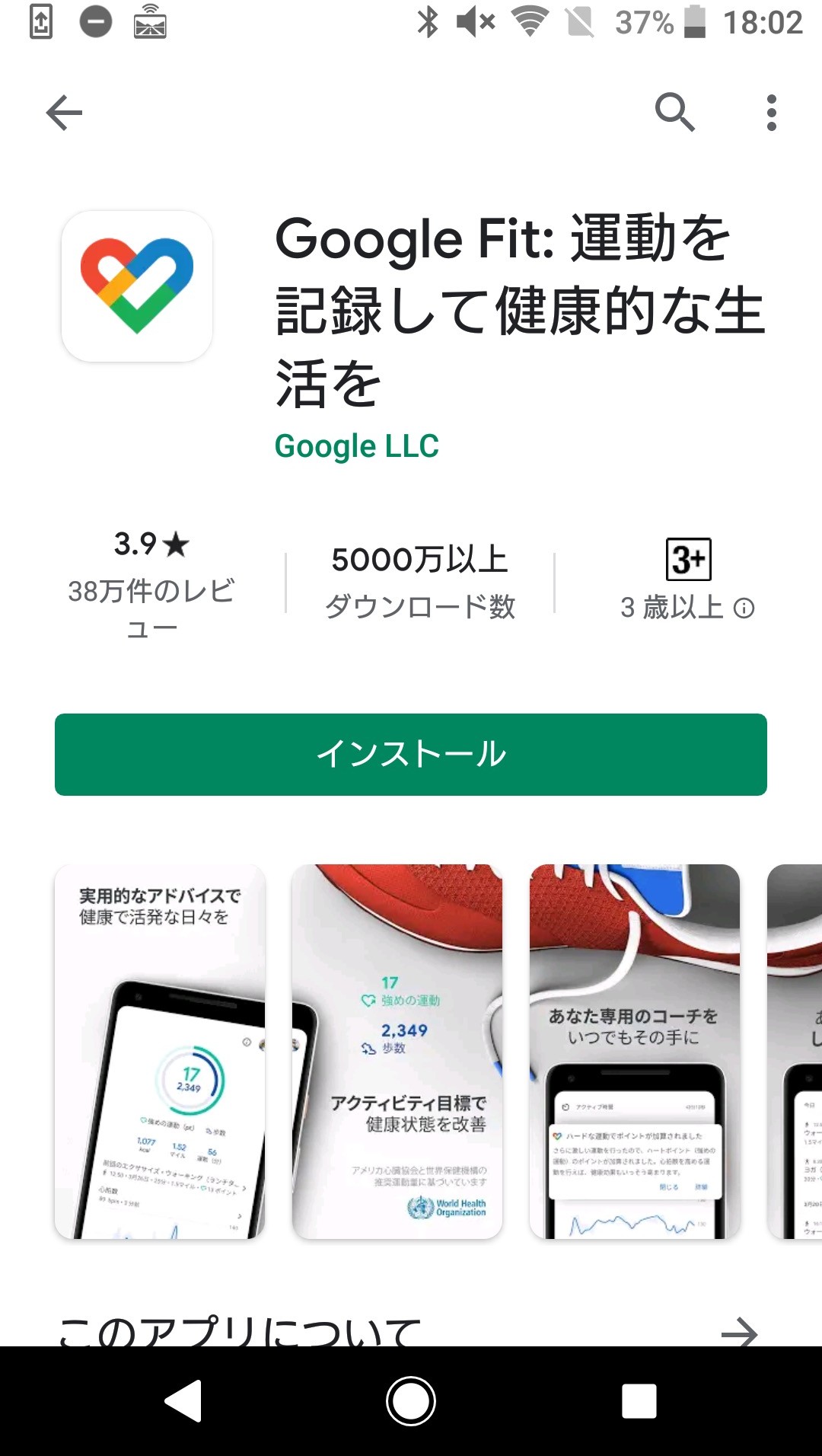Open the アクティビティ目標で screenshot

[397, 1051]
